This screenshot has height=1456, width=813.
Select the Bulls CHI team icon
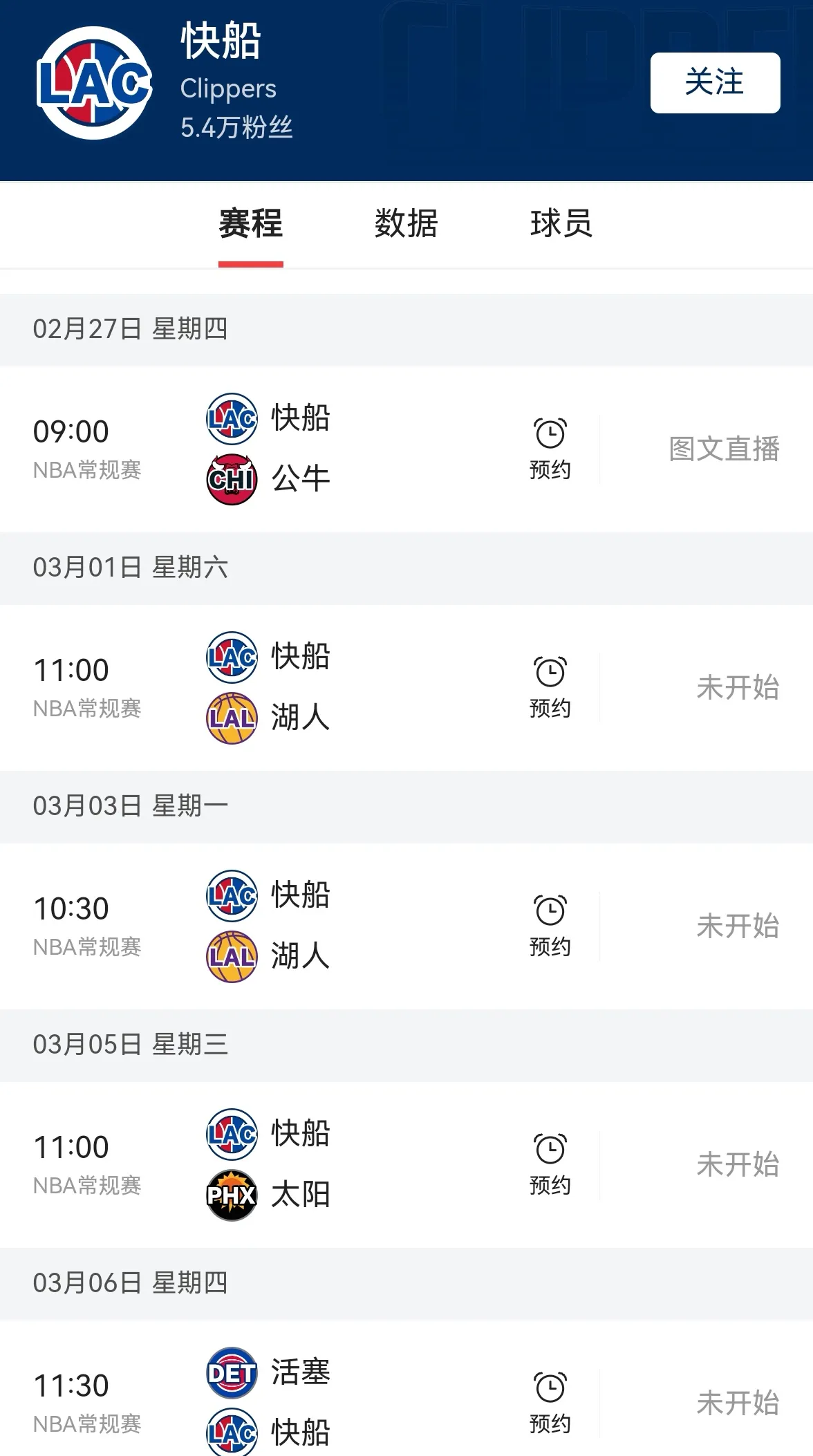[x=232, y=475]
